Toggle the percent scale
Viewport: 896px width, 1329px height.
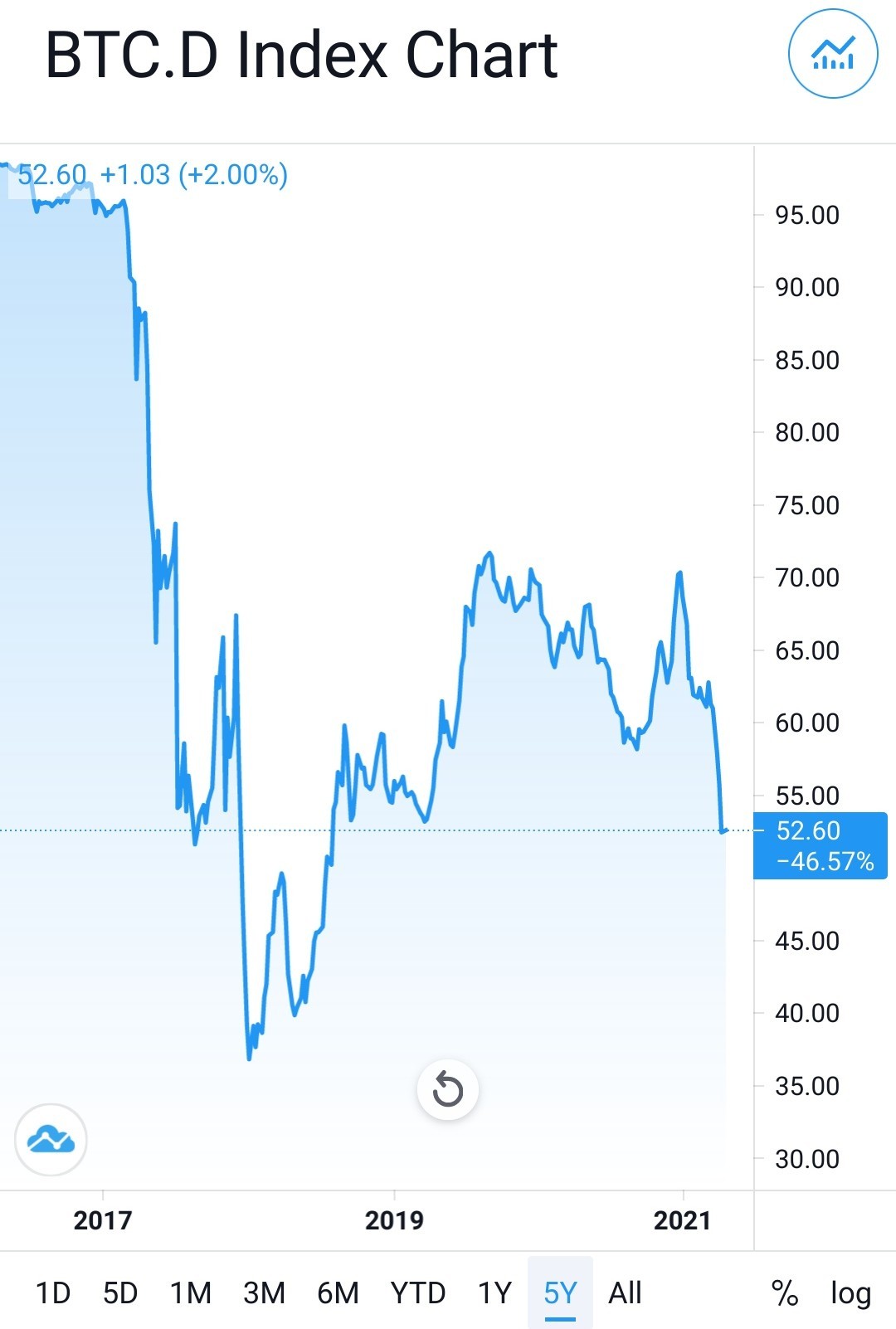[x=785, y=1292]
